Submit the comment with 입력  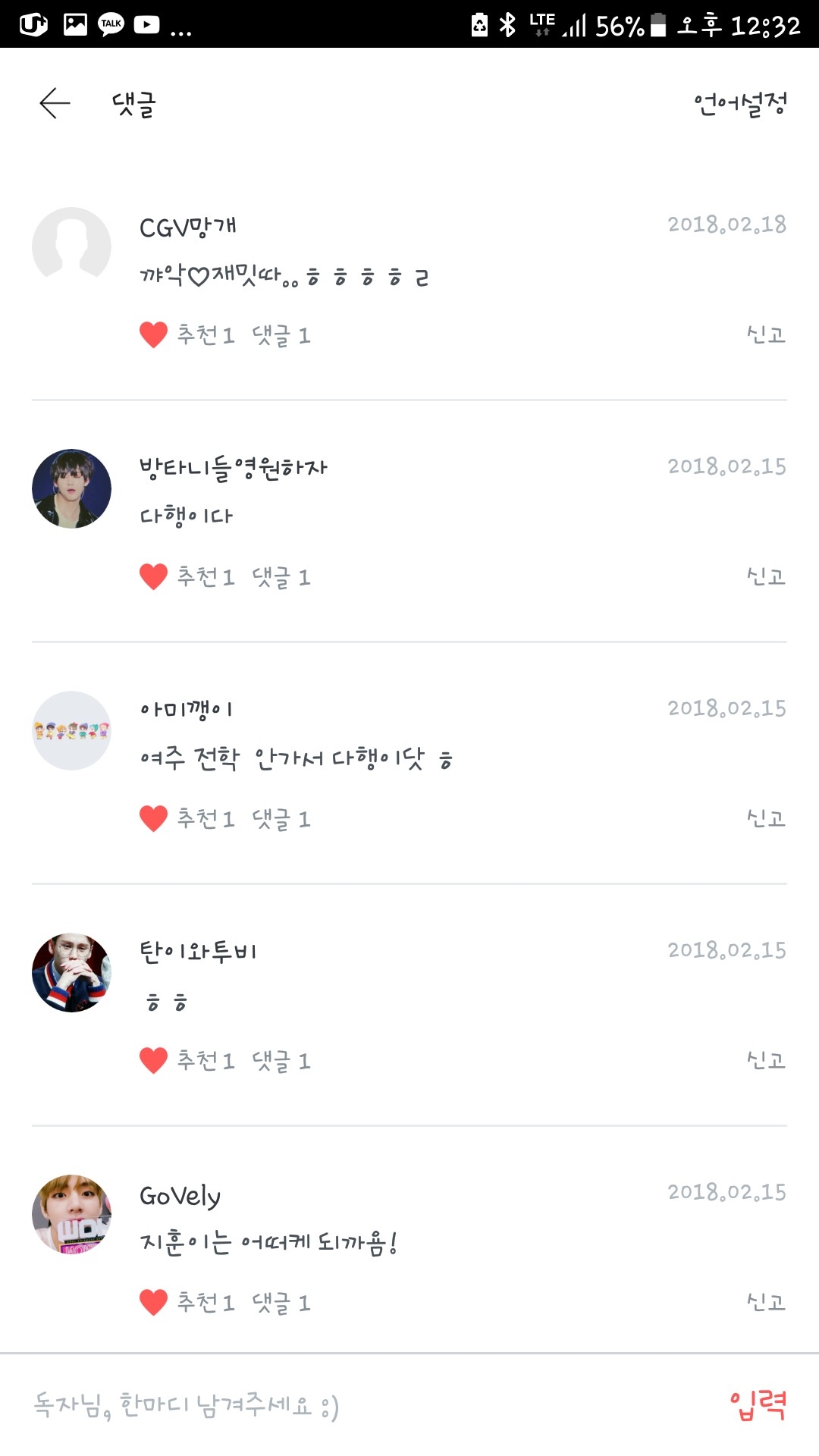point(758,1405)
